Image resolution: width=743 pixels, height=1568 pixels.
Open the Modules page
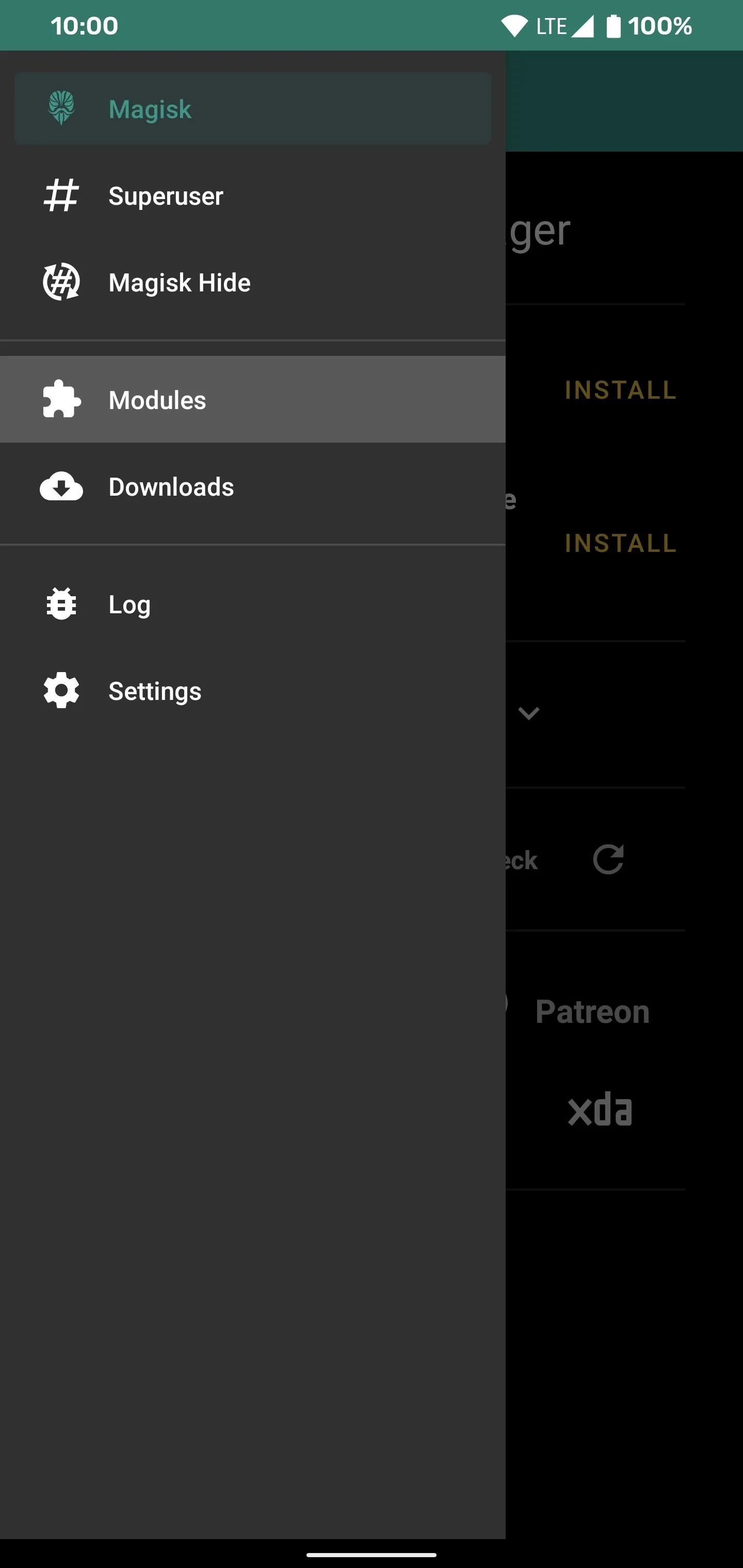point(253,399)
